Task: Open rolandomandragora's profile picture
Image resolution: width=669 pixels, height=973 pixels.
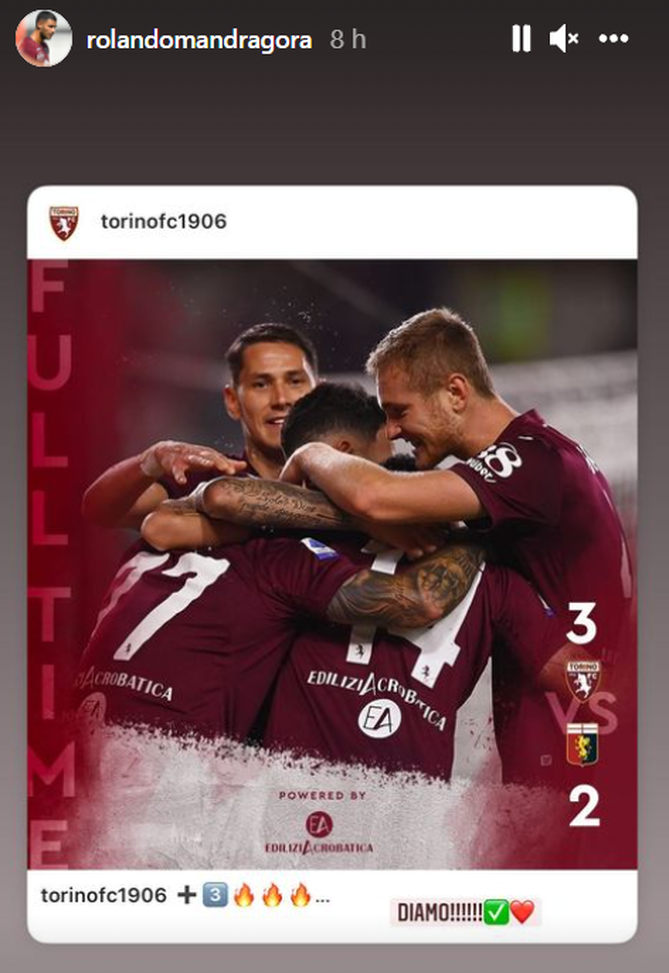Action: pos(43,39)
